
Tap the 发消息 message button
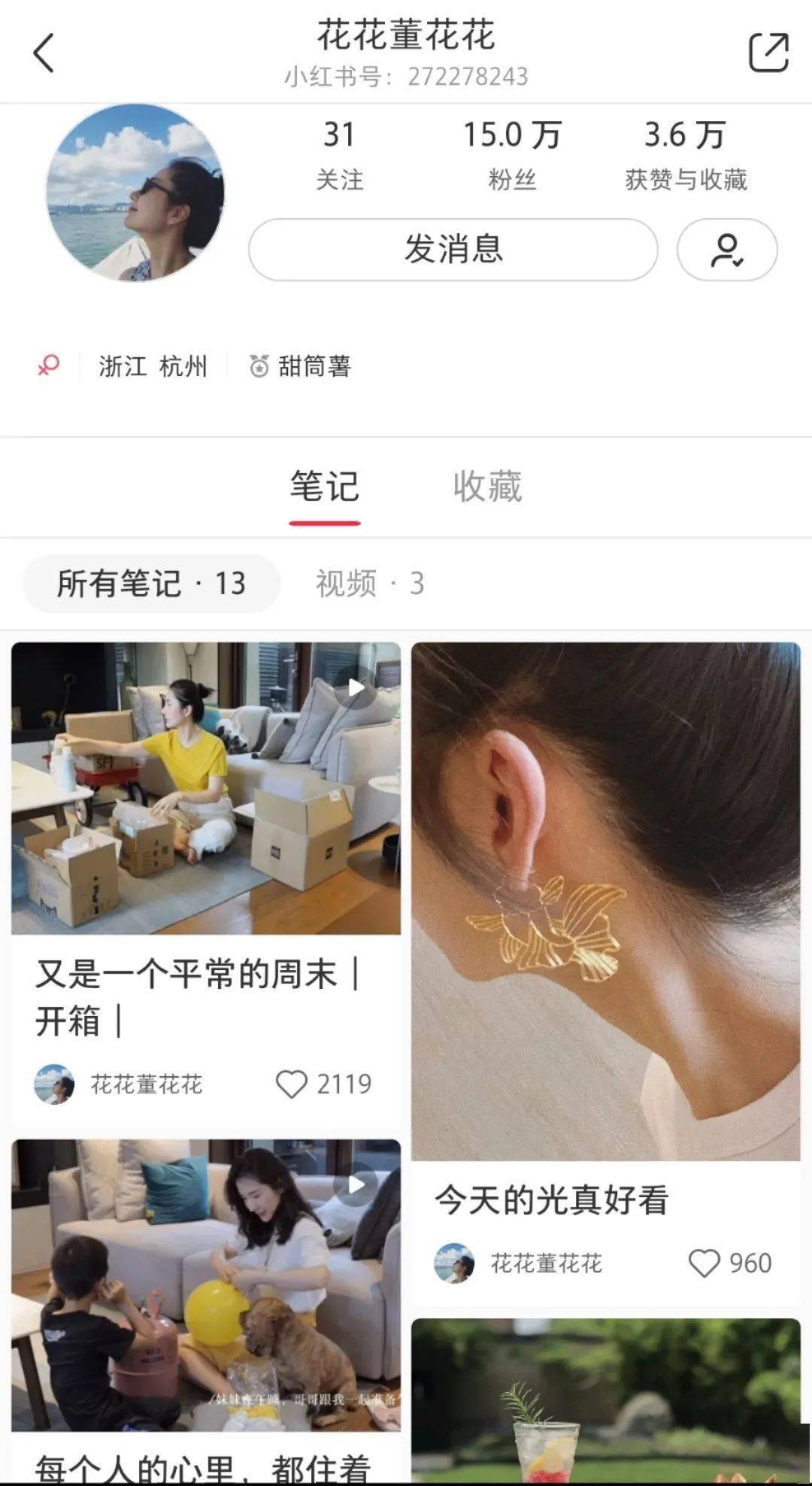453,250
